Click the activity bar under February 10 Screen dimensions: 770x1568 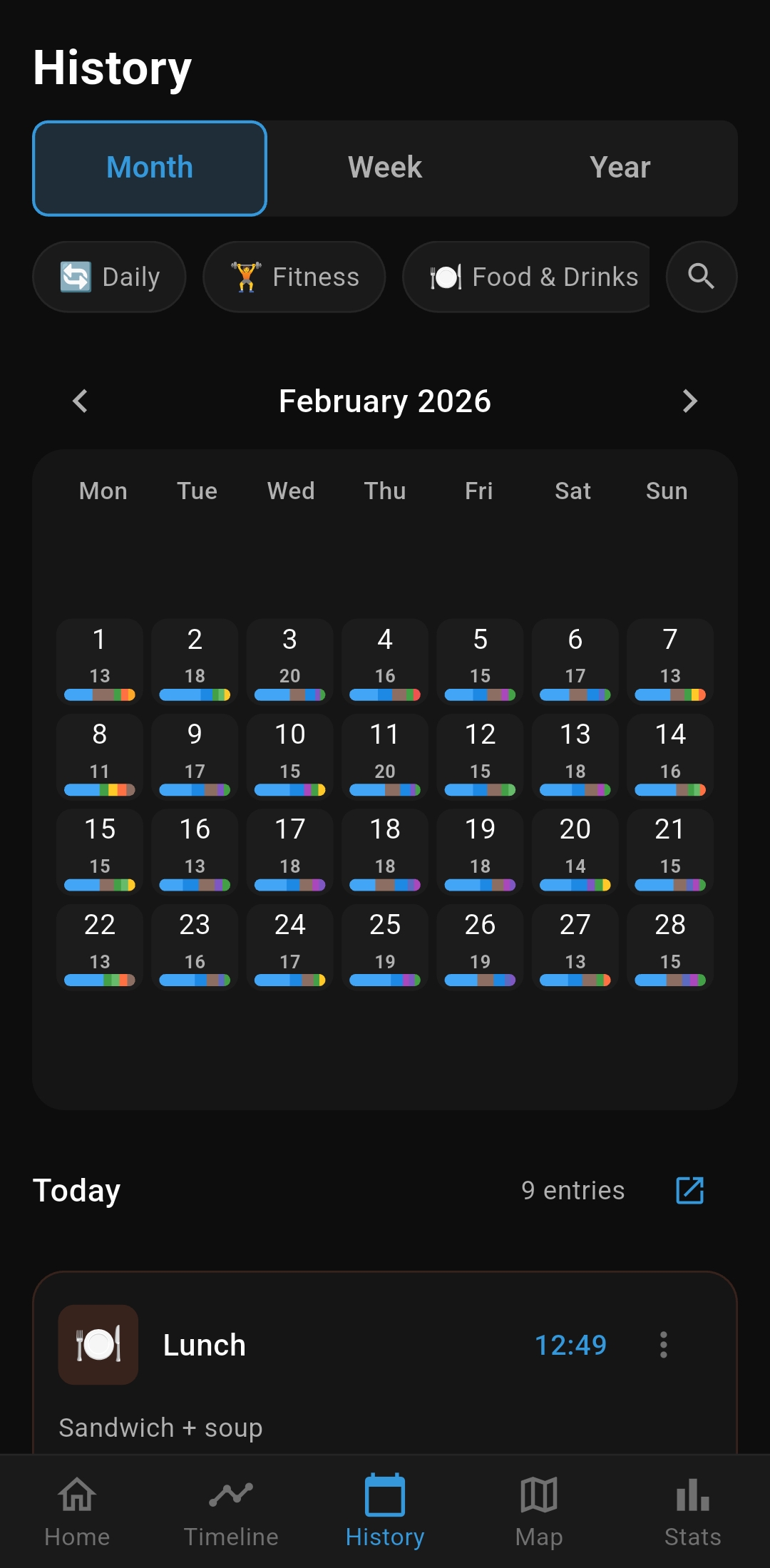click(289, 789)
